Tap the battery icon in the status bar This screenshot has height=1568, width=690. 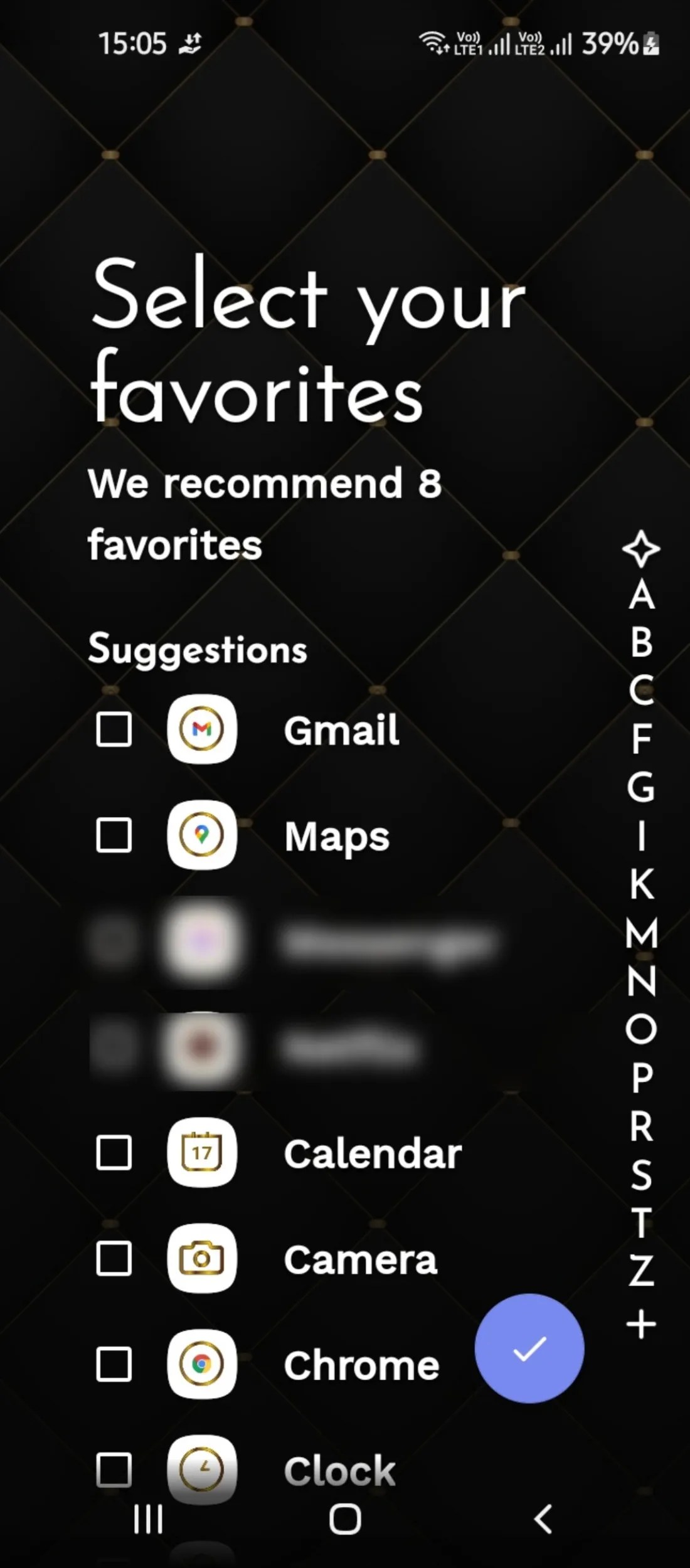652,44
